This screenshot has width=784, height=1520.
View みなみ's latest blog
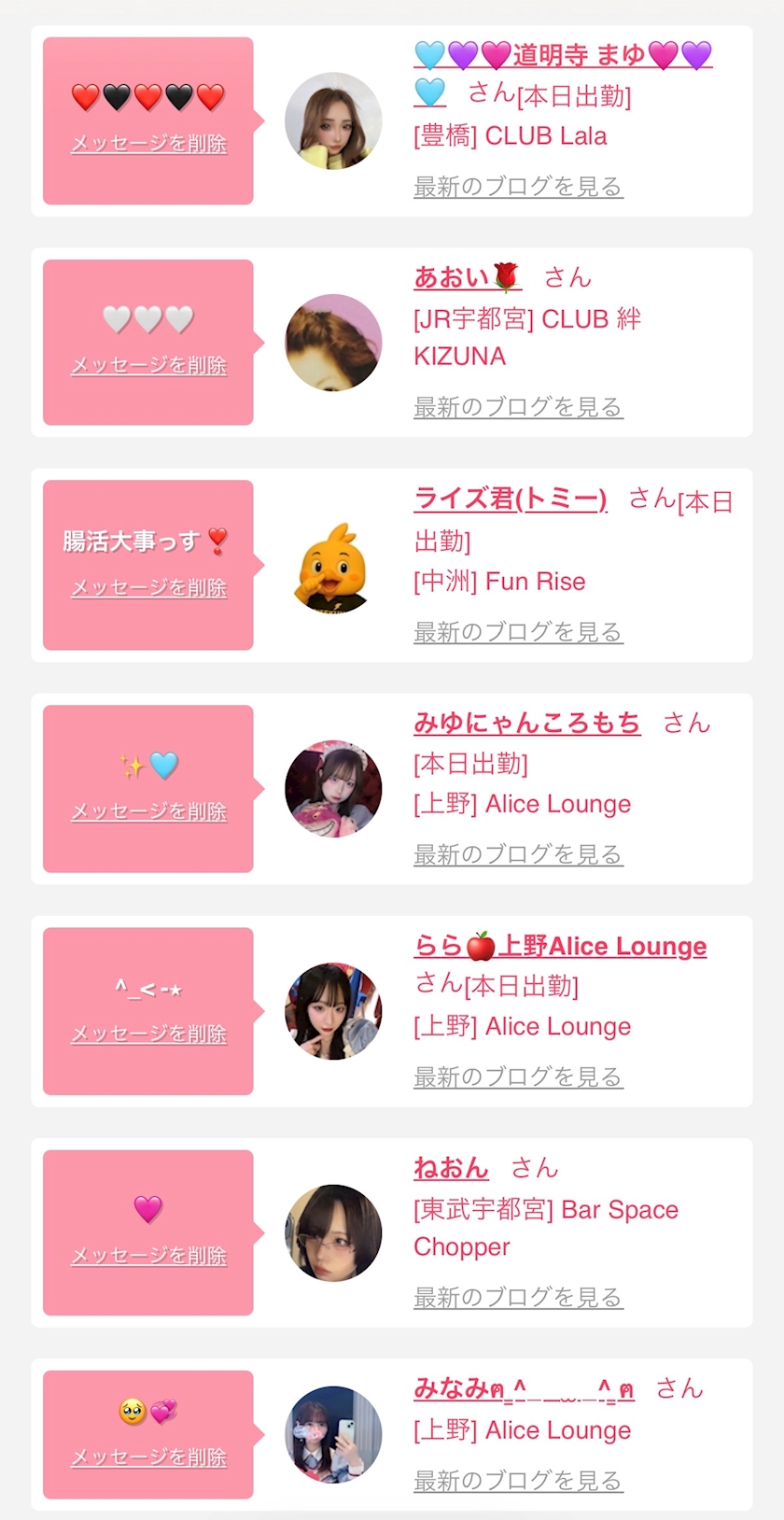tap(518, 1481)
